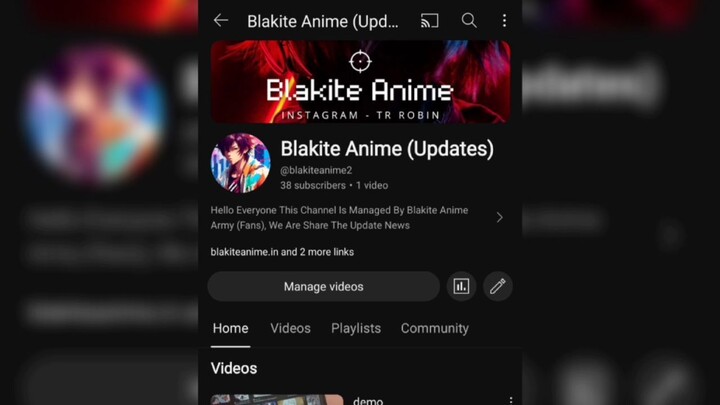Open channel search
The width and height of the screenshot is (720, 405).
click(x=469, y=21)
